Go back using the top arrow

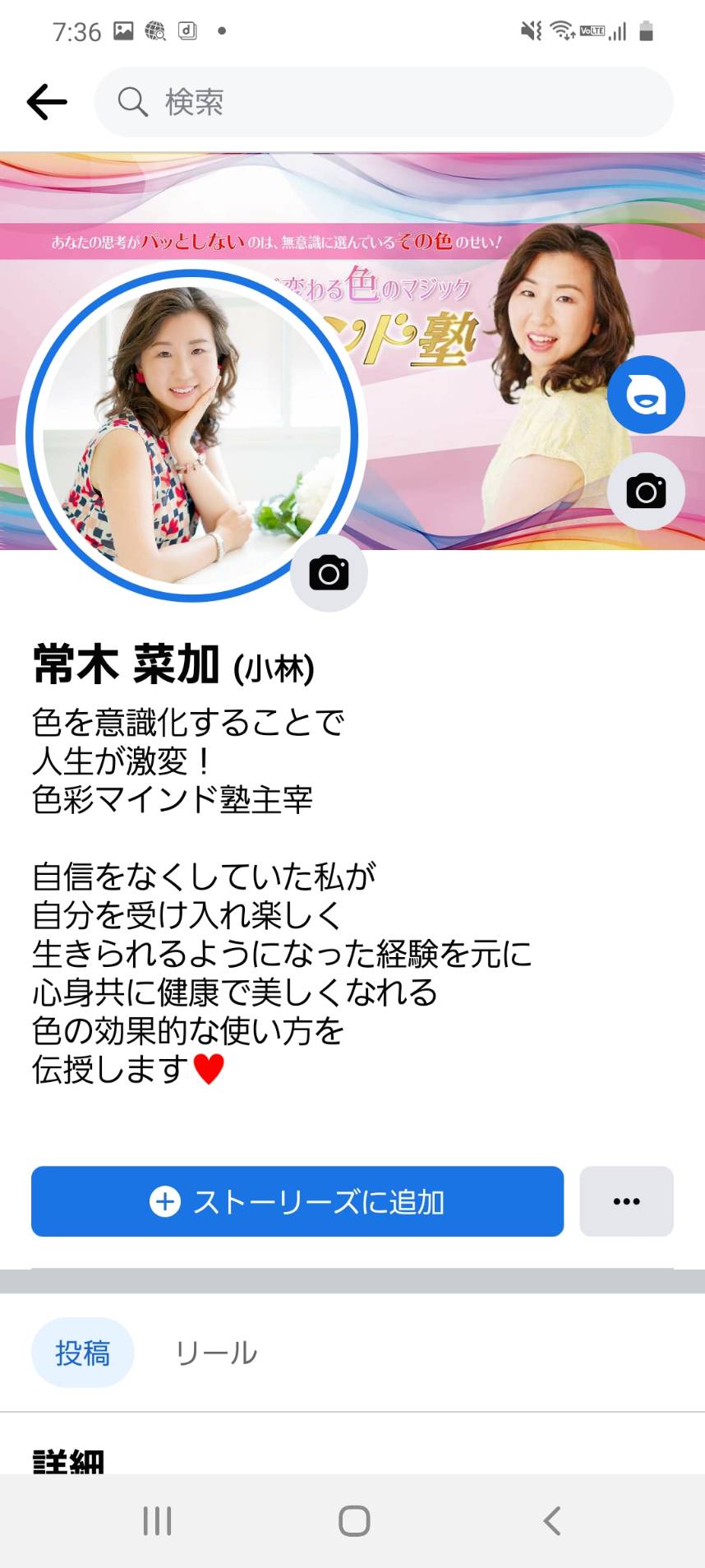tap(47, 102)
